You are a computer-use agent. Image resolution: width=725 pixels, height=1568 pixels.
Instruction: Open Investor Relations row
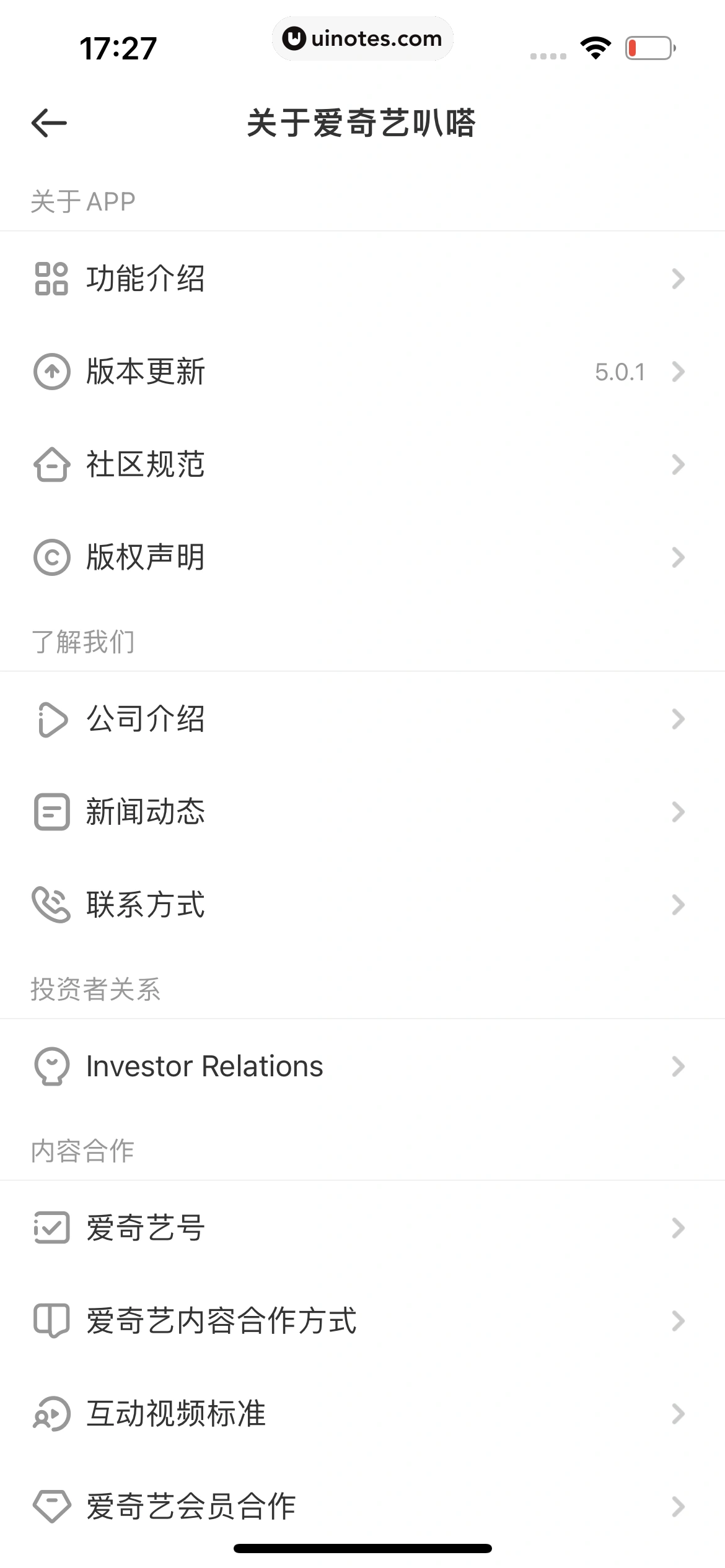[x=362, y=1066]
